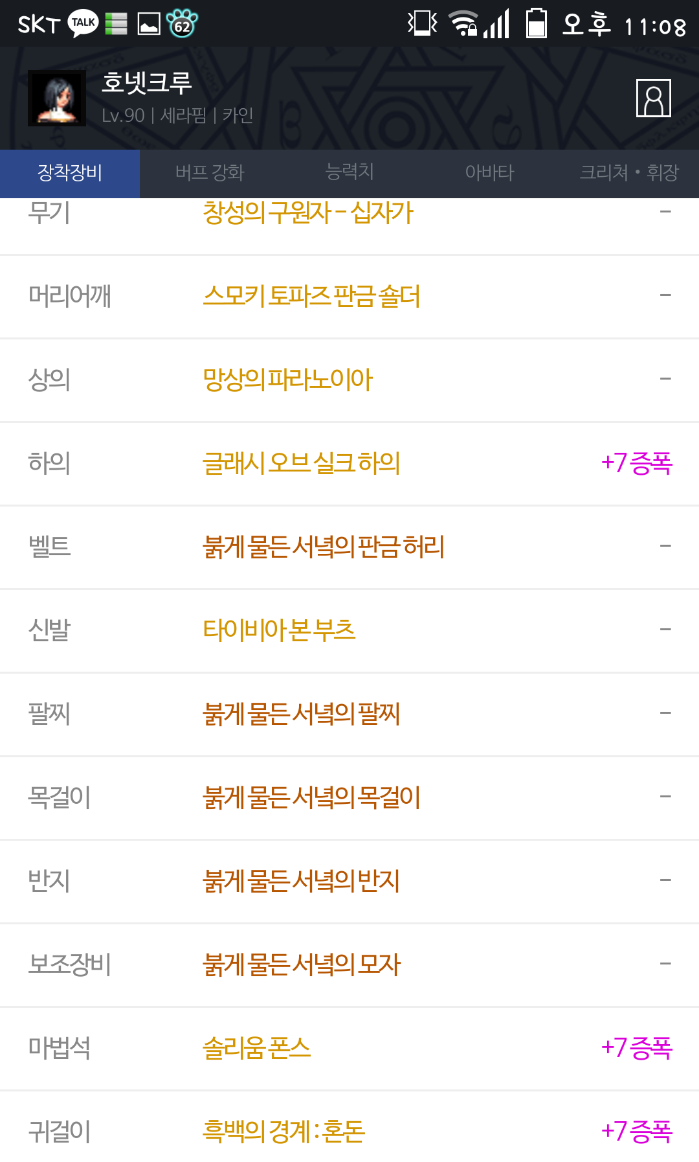The height and width of the screenshot is (1162, 699).
Task: Tap the character avatar of 호넷크루
Action: tap(57, 98)
